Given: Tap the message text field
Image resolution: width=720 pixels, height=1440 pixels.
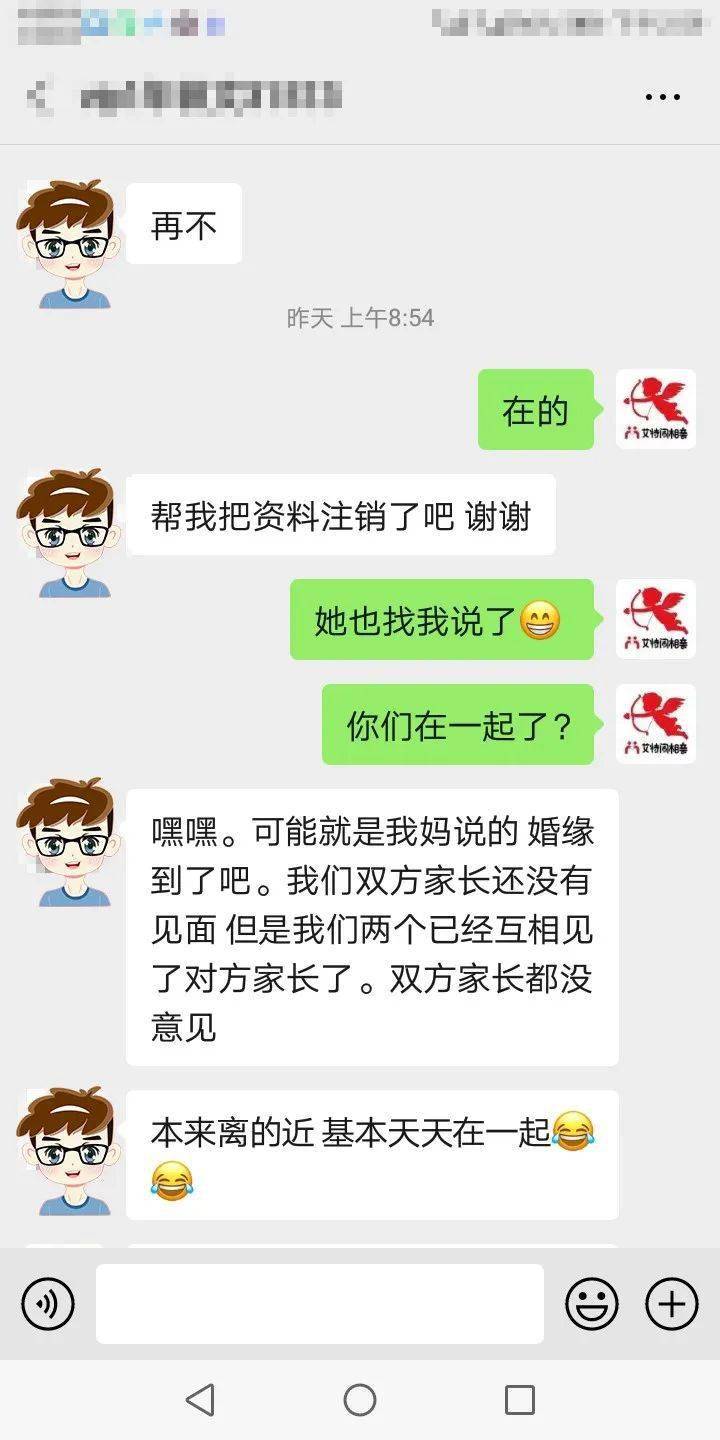Looking at the screenshot, I should point(320,1303).
